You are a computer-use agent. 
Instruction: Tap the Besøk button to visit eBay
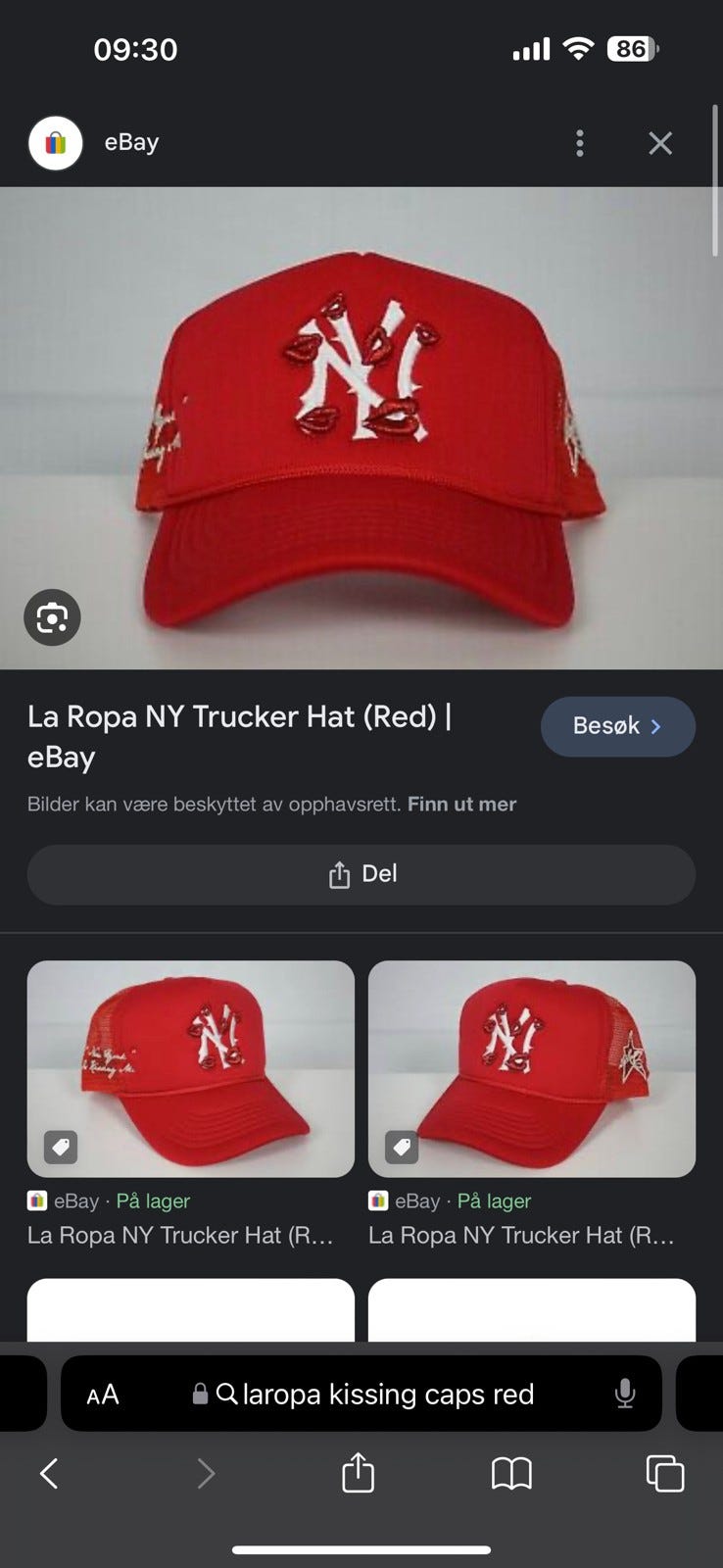pyautogui.click(x=617, y=726)
